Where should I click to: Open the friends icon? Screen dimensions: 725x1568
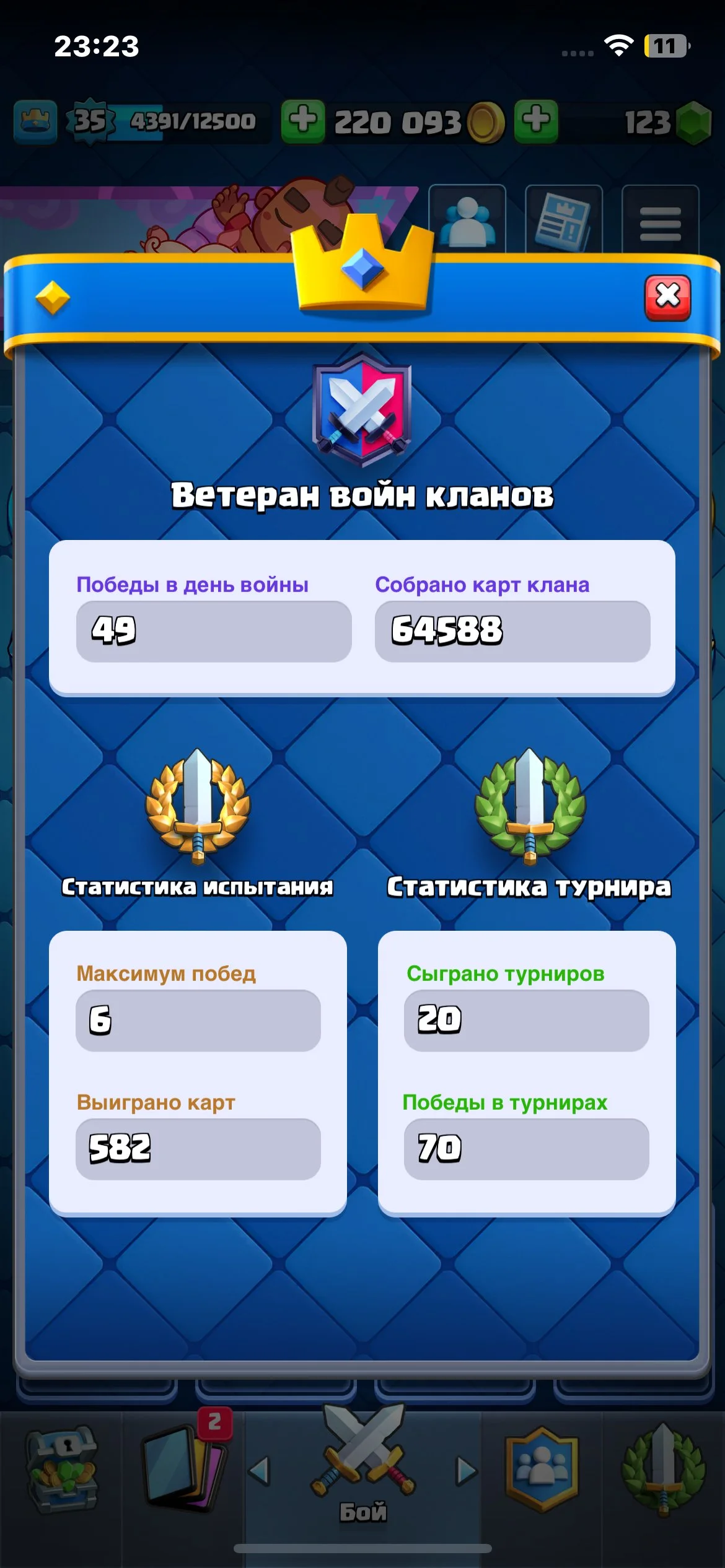467,220
